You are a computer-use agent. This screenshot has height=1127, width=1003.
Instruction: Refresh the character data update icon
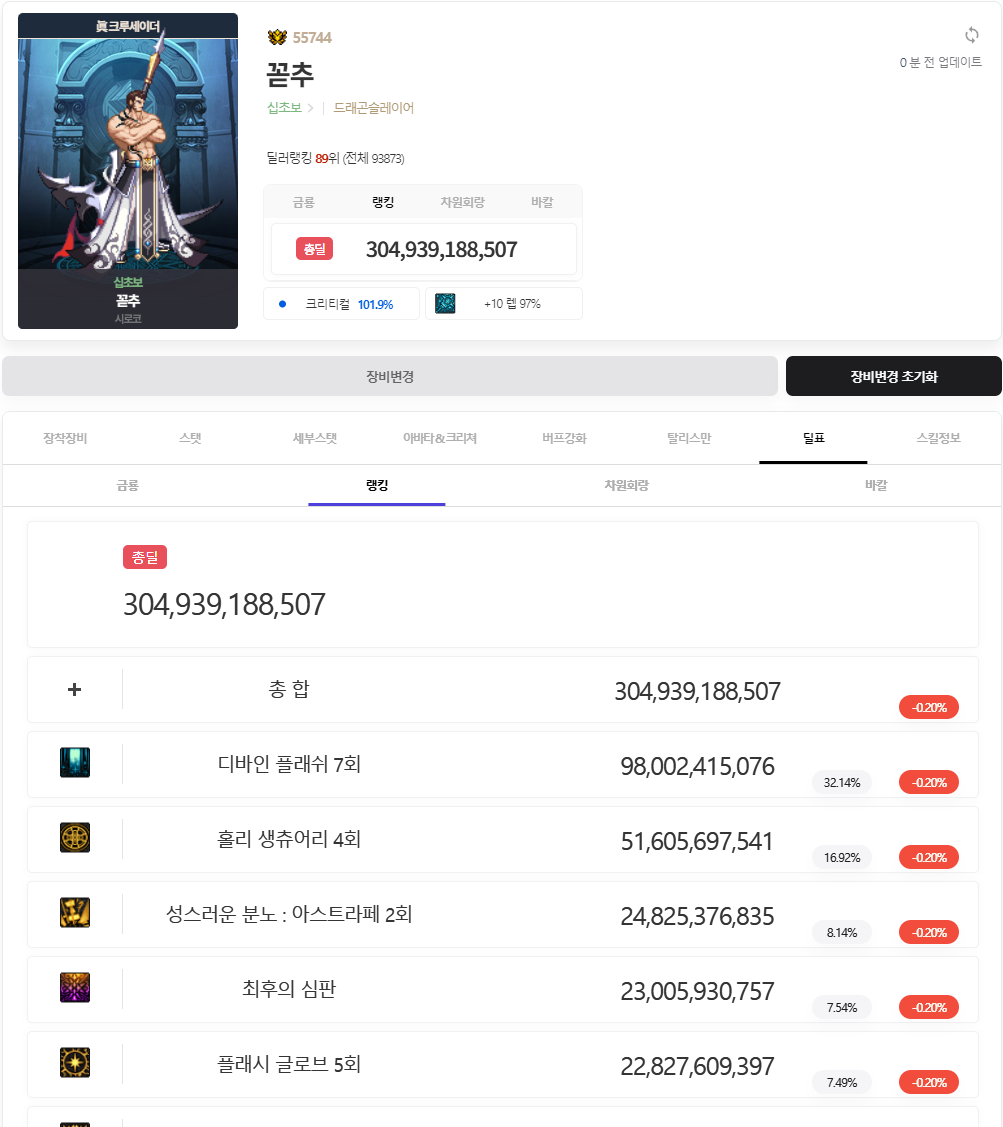971,36
